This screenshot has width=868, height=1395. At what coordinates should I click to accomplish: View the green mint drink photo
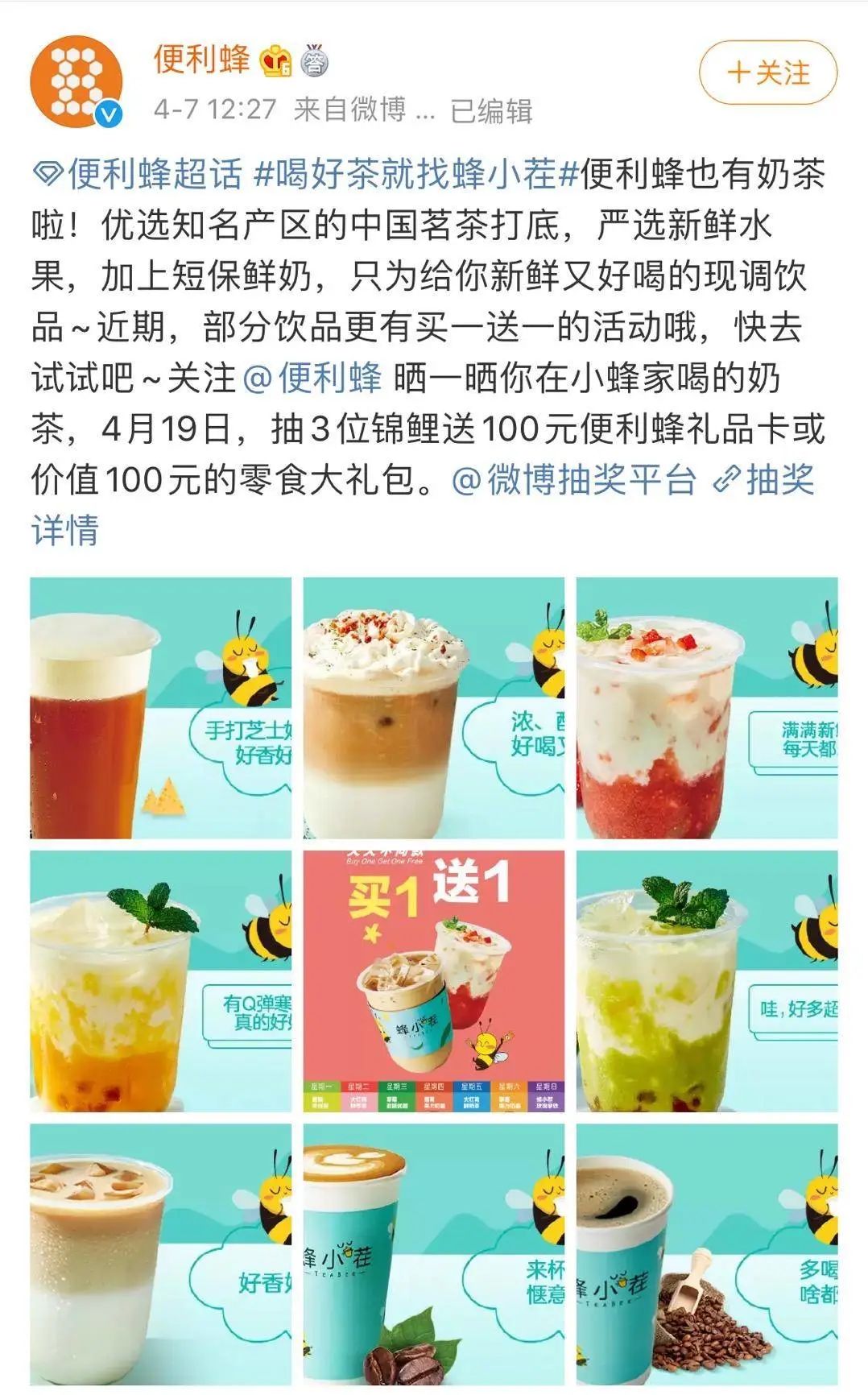pos(706,981)
